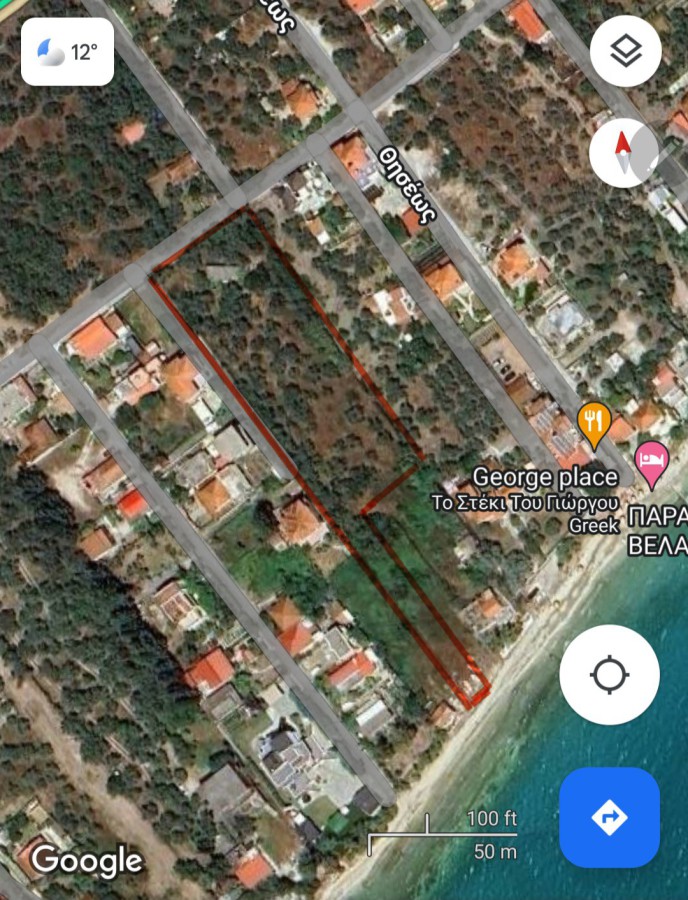Tap the compass to reset north
Image resolution: width=688 pixels, height=900 pixels.
point(624,153)
